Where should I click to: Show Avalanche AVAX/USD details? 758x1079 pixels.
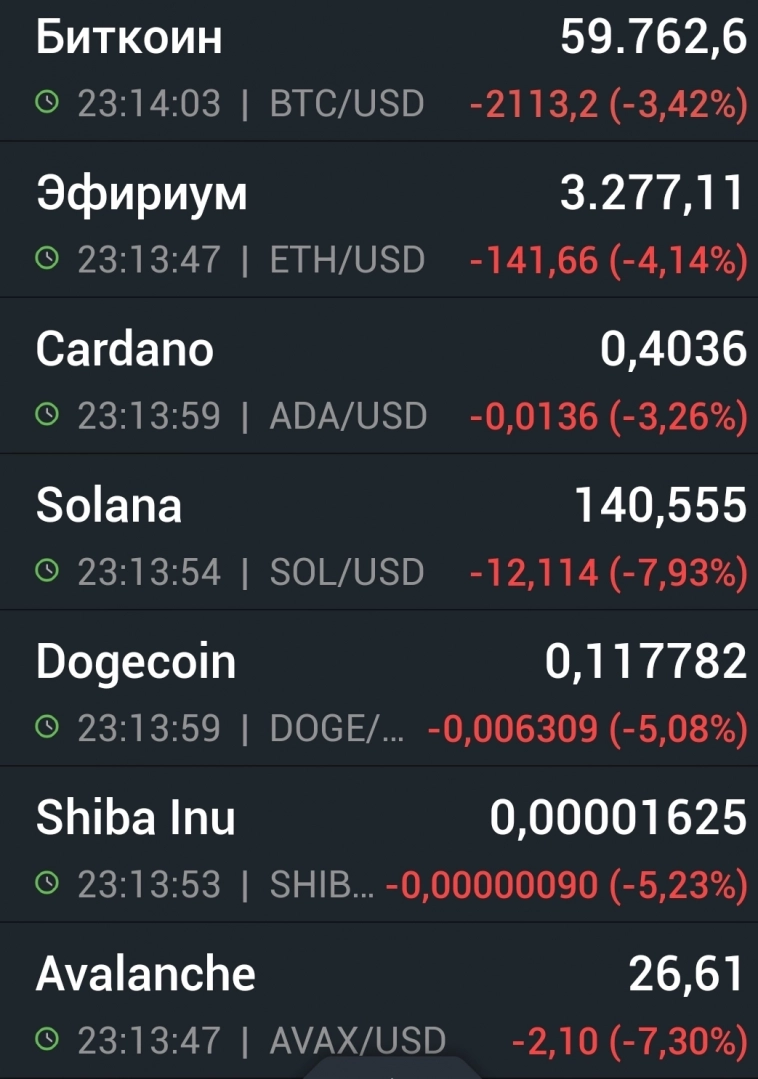[x=379, y=1005]
